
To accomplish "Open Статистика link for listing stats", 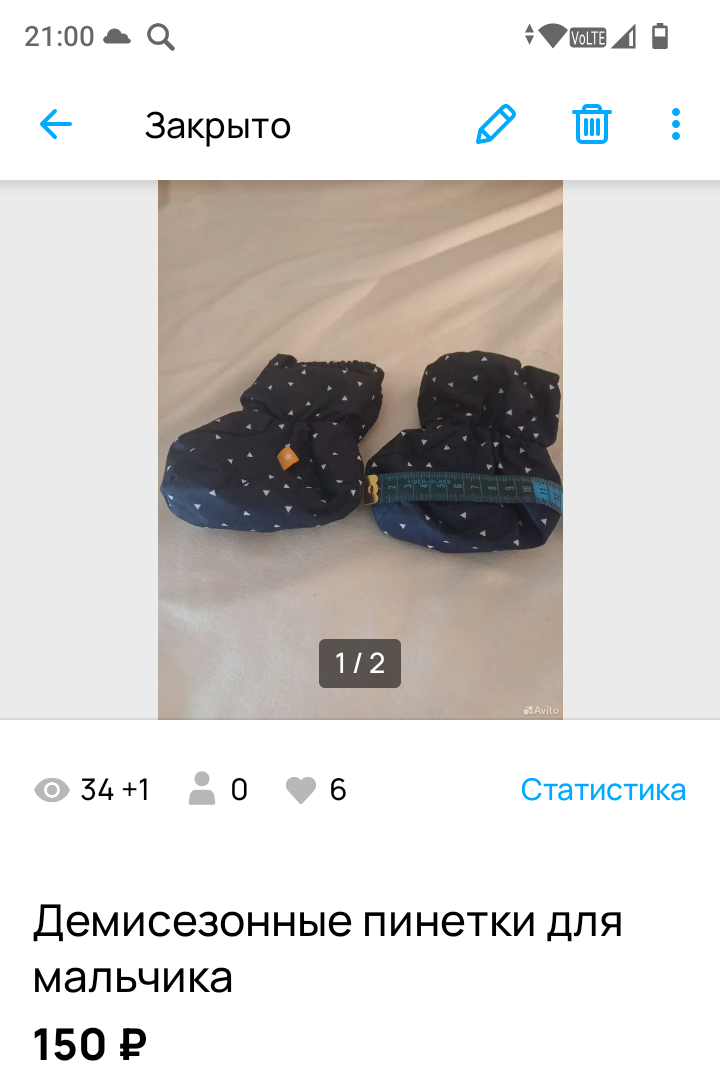I will click(x=602, y=790).
